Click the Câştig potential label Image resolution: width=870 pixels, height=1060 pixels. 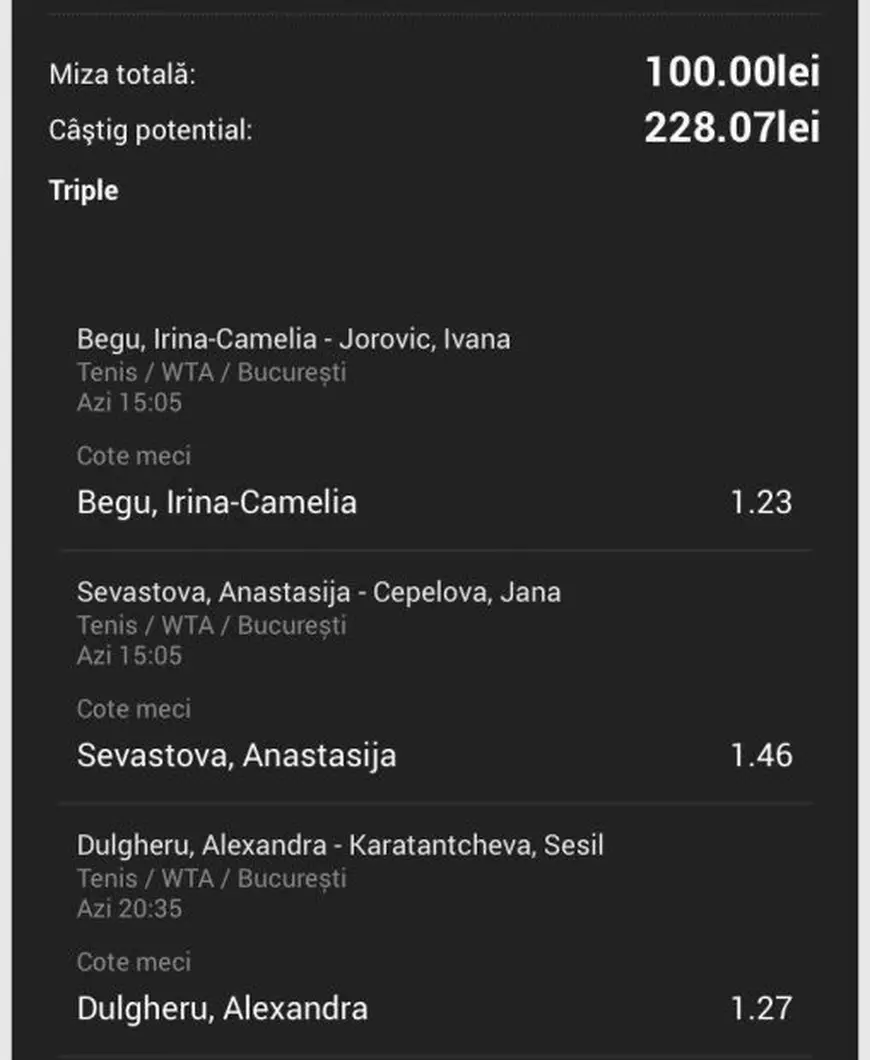coord(150,129)
